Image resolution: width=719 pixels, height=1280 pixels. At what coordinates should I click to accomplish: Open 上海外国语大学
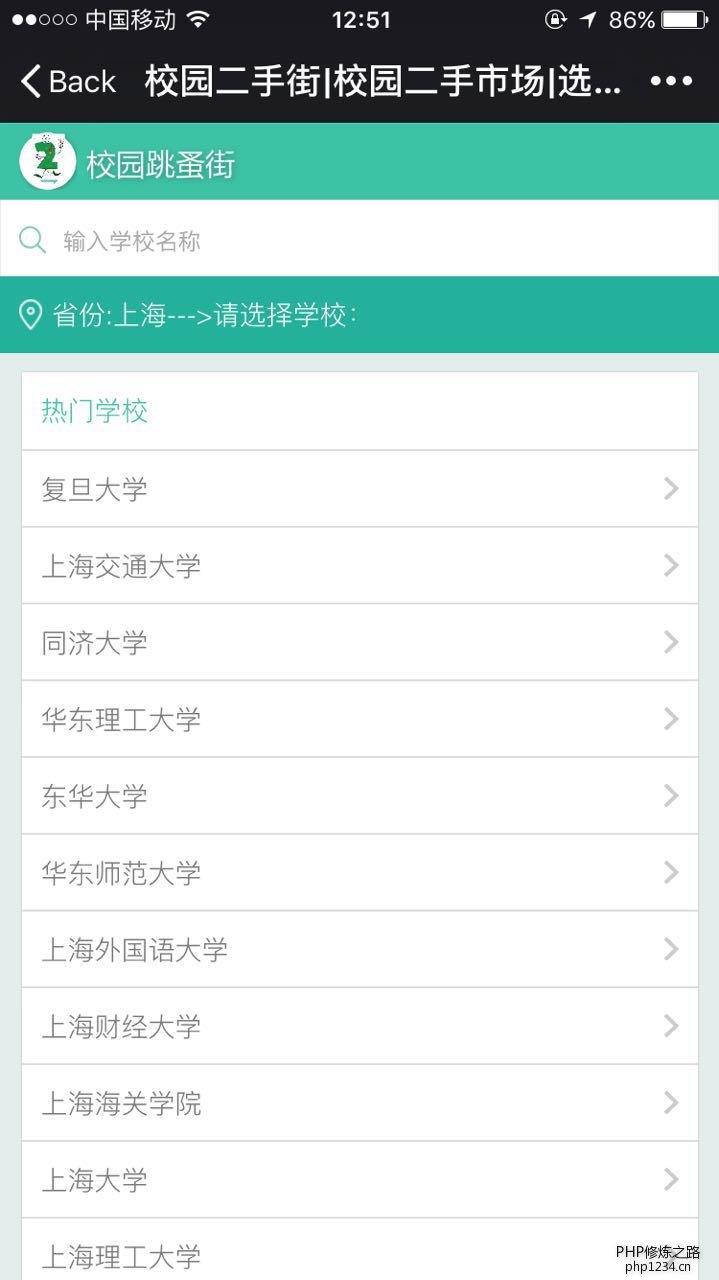(x=359, y=949)
